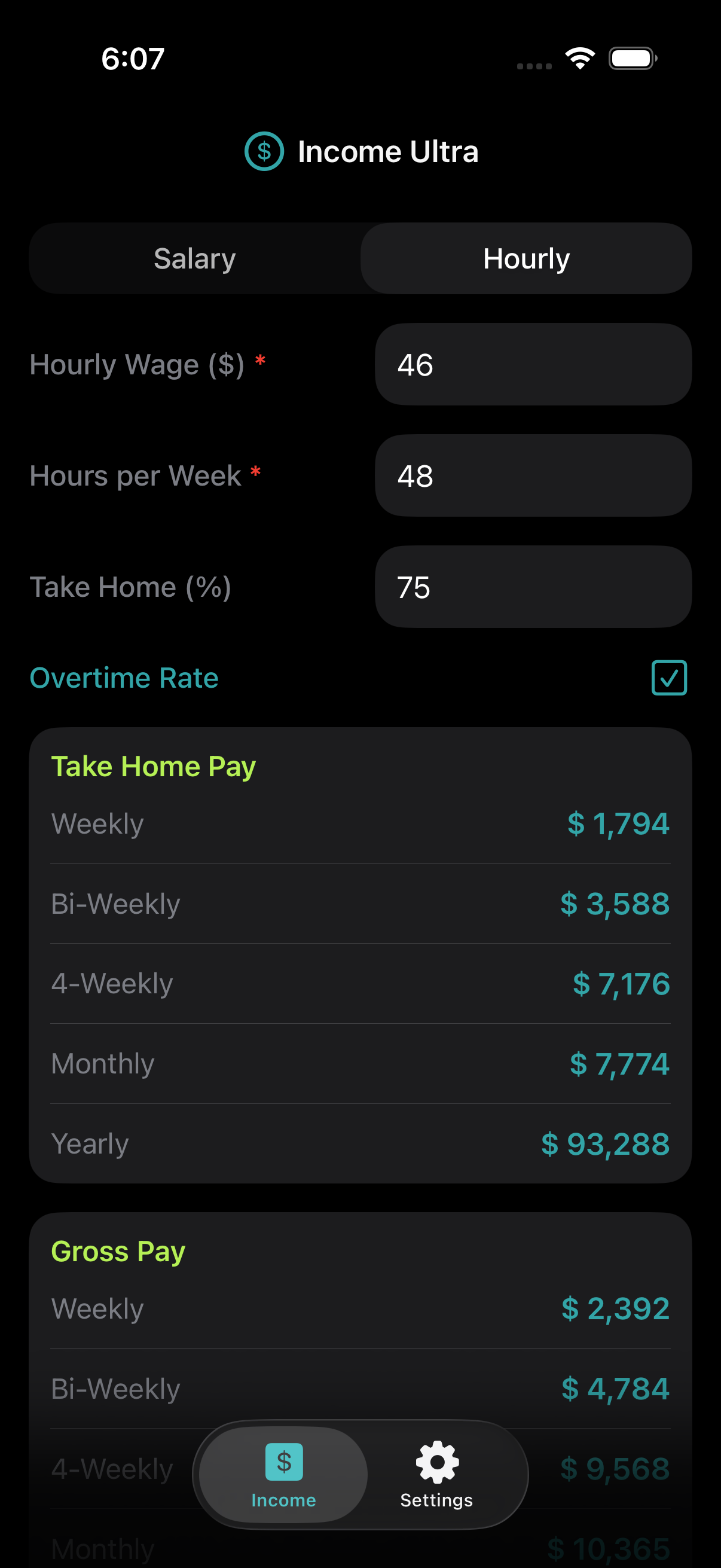Viewport: 721px width, 1568px height.
Task: Toggle the Overtime Rate checkbox
Action: (x=670, y=678)
